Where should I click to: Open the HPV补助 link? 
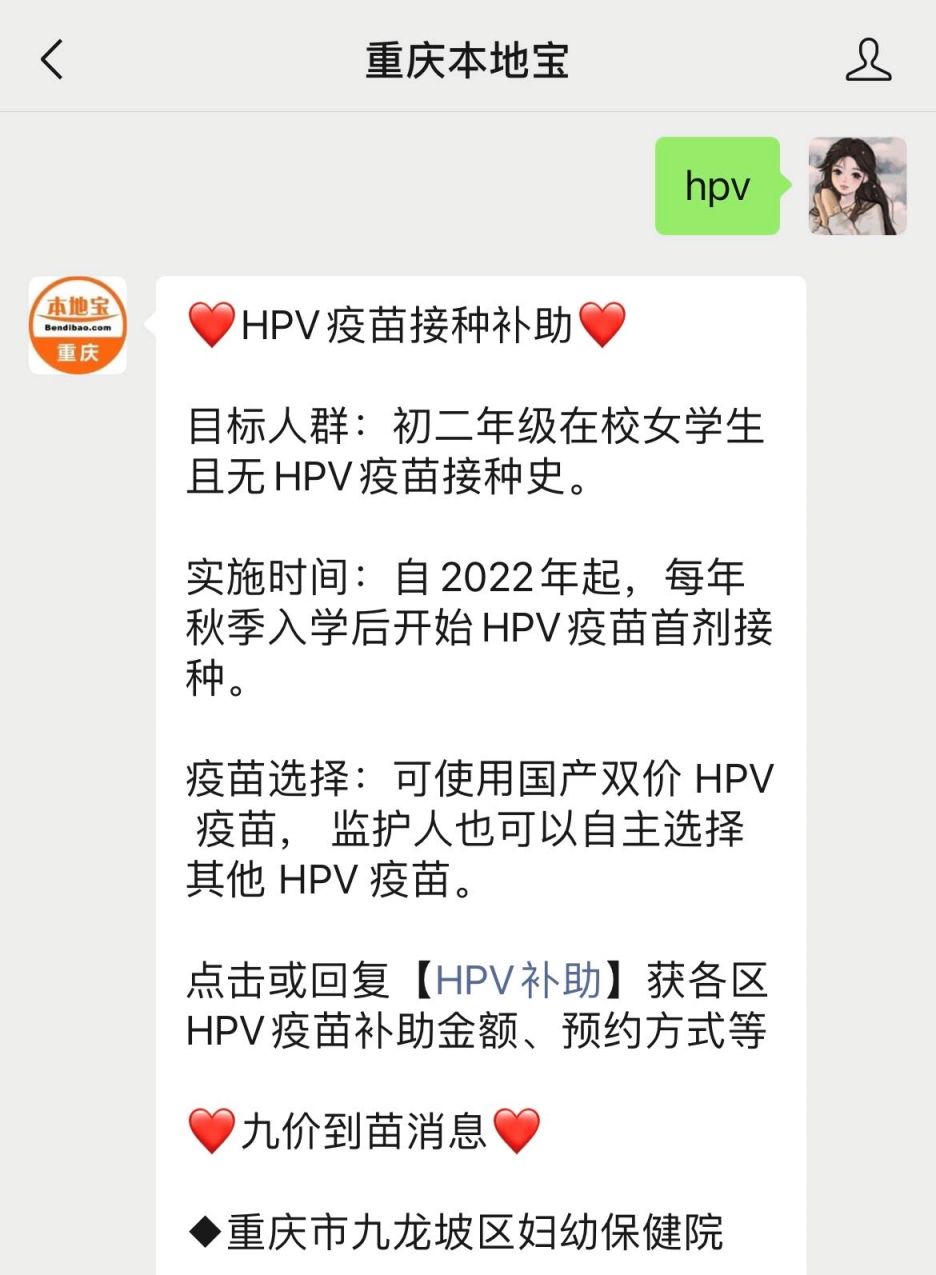click(x=519, y=981)
